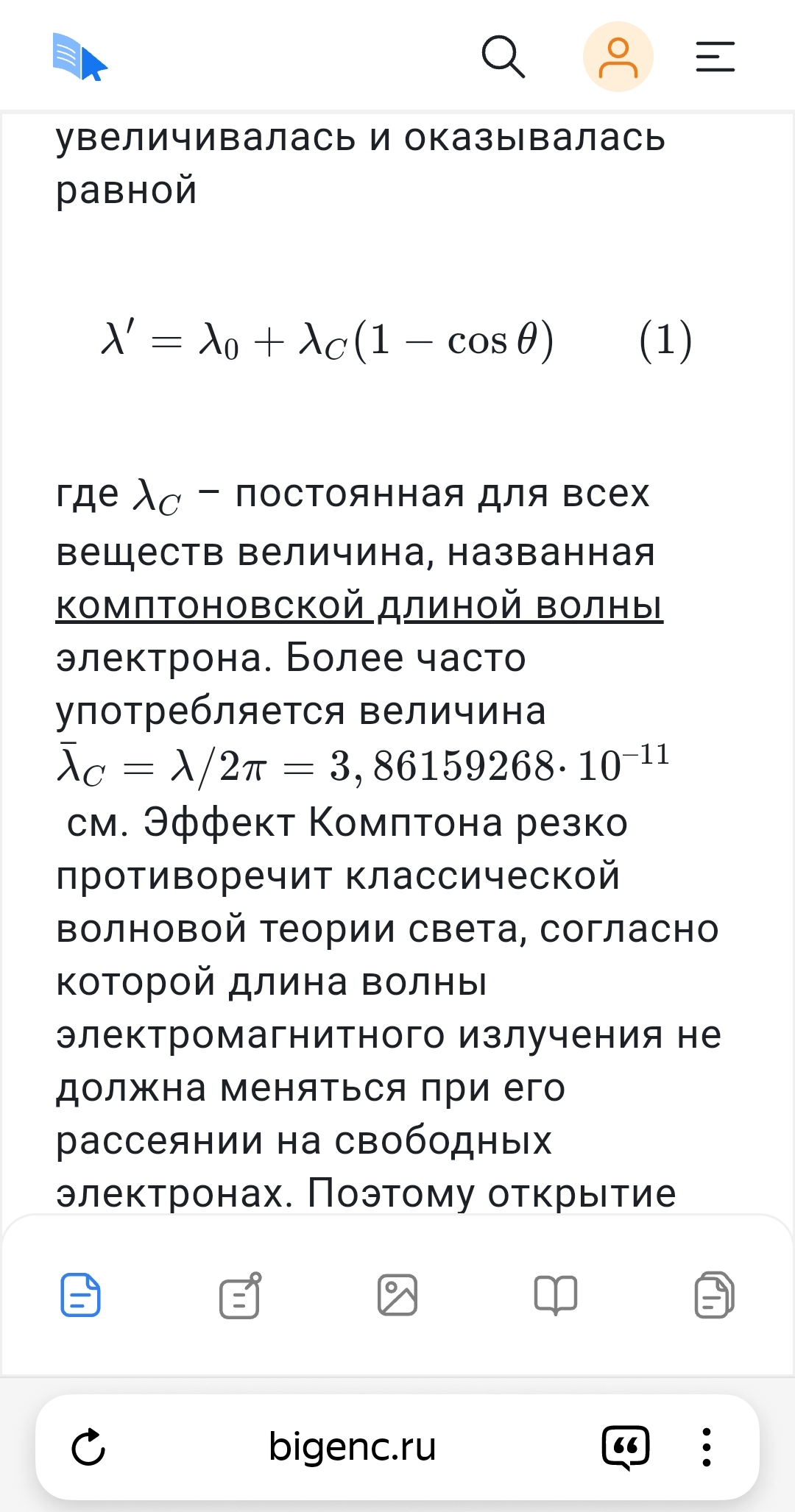Image resolution: width=795 pixels, height=1512 pixels.
Task: Open the browser three-dot menu
Action: 707,1447
